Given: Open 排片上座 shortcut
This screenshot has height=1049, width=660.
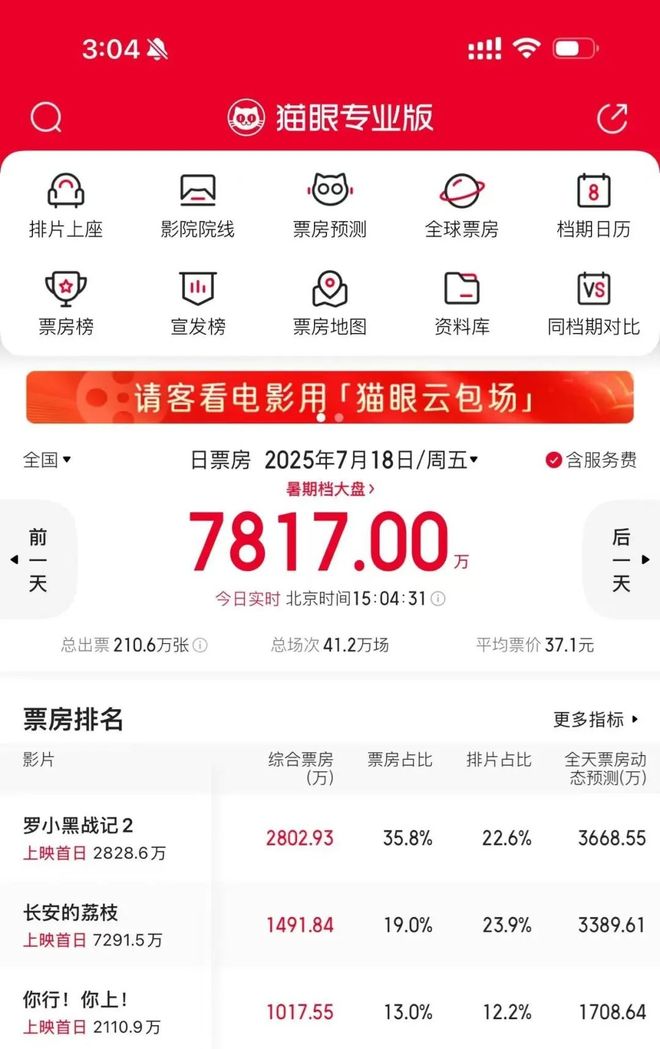Looking at the screenshot, I should click(66, 205).
